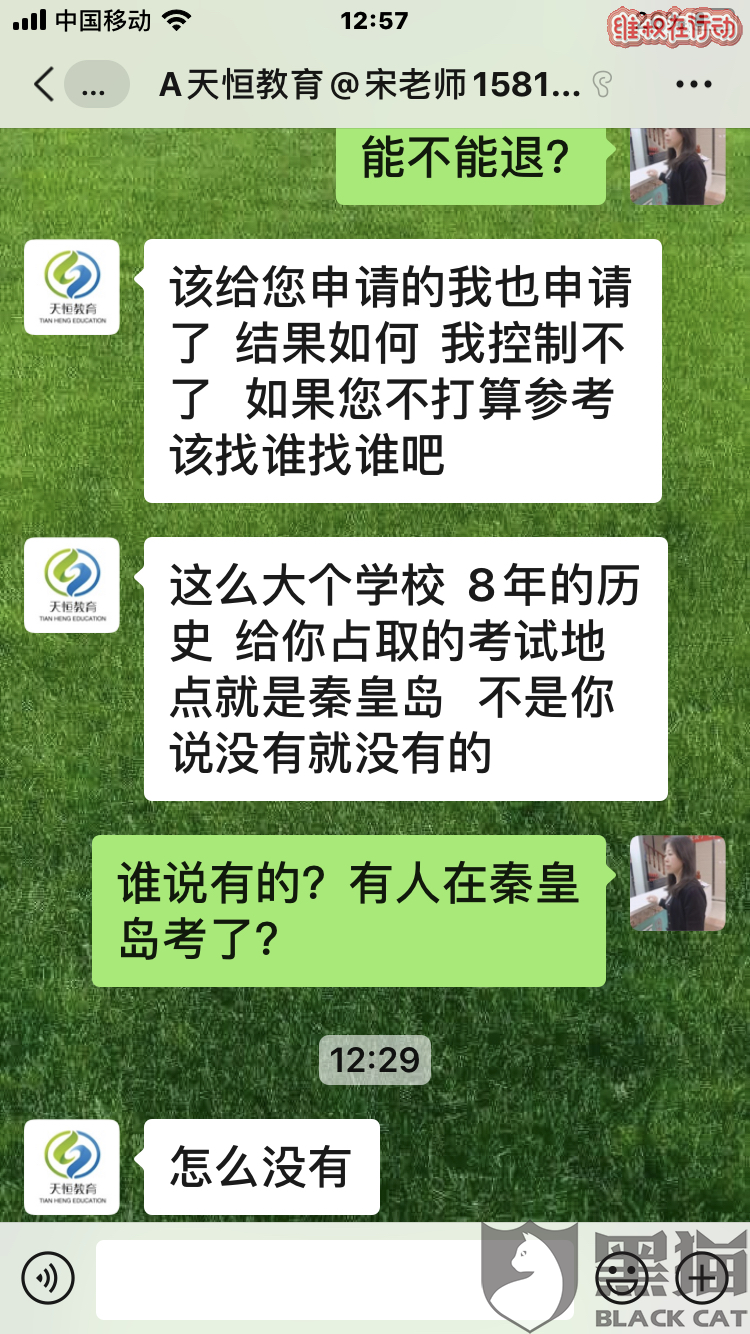Go back to the chat list
Screen dimensions: 750x1334
44,85
